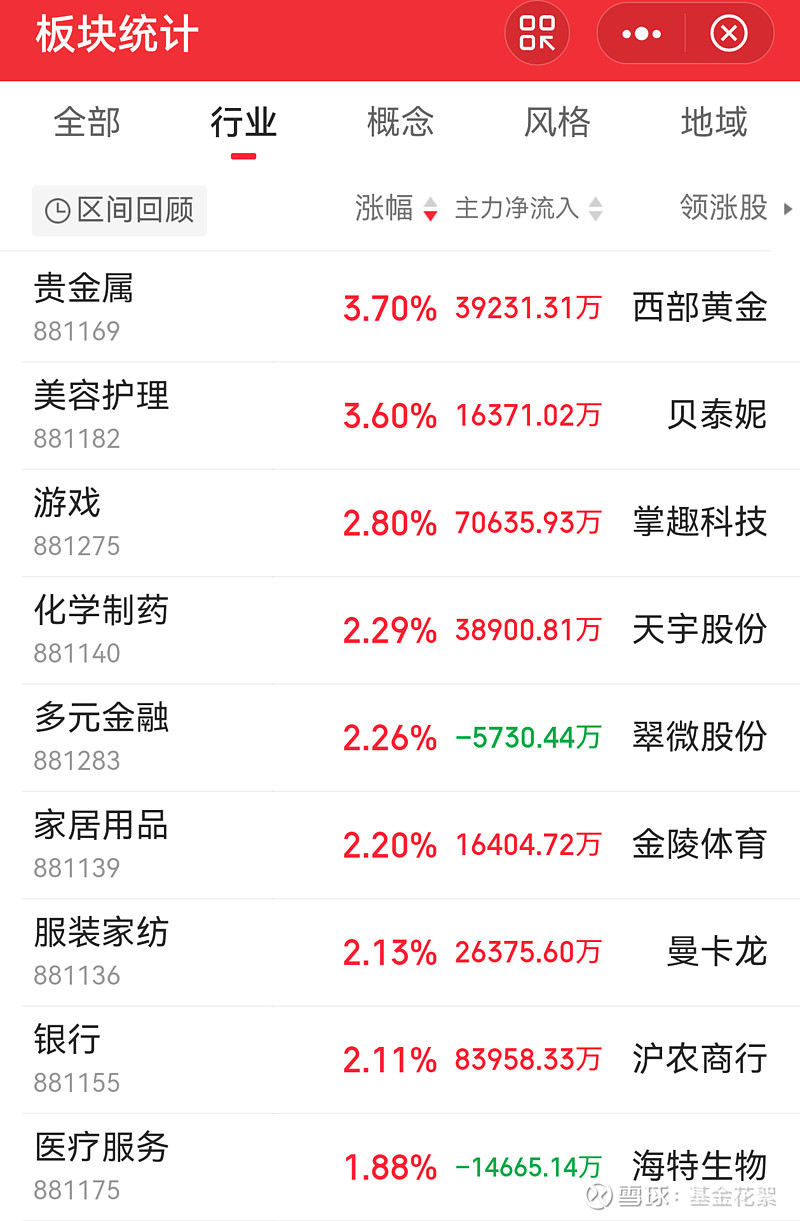
Task: Tap the QR code share icon
Action: tap(536, 34)
